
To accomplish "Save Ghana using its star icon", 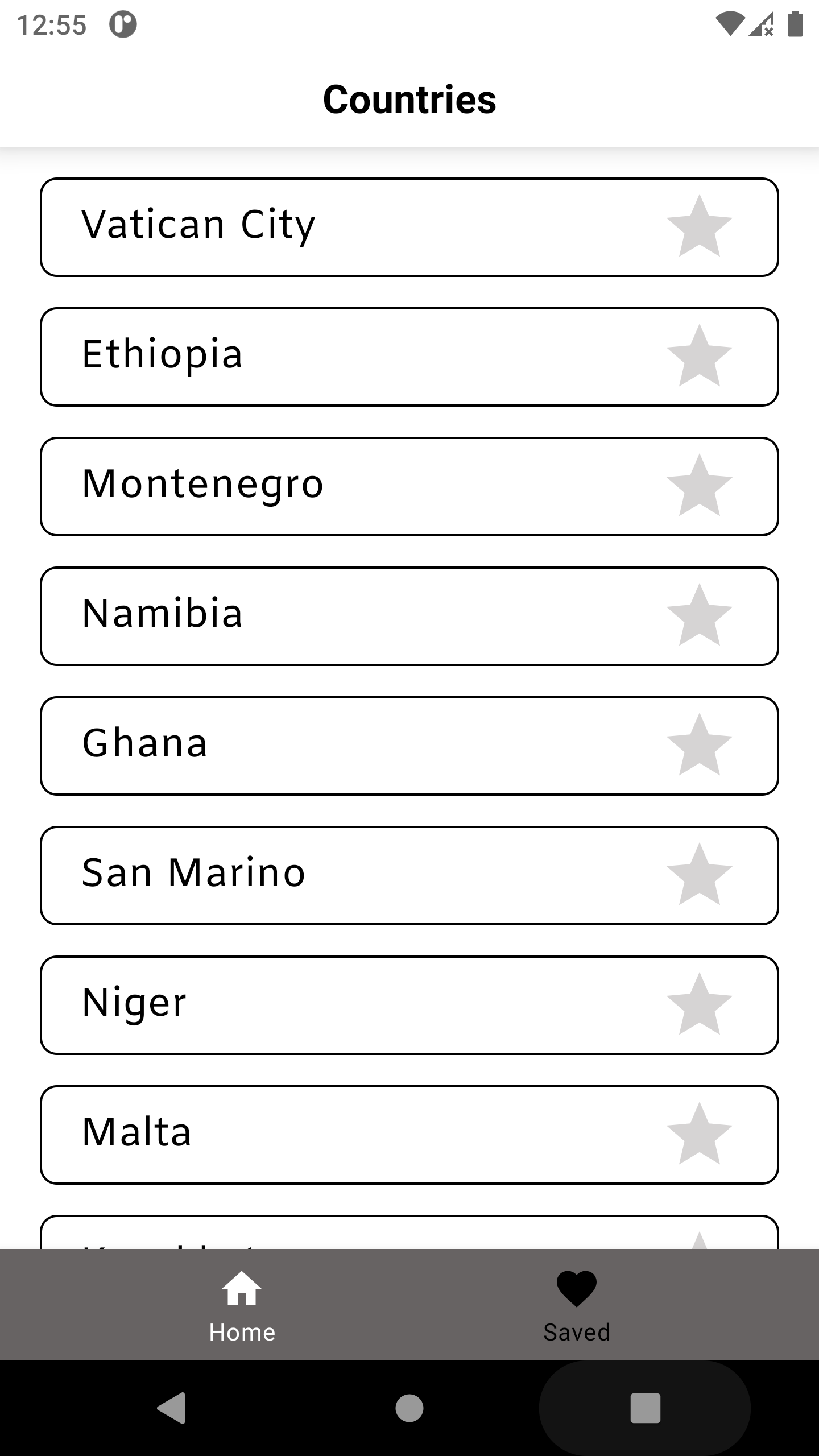I will click(699, 745).
